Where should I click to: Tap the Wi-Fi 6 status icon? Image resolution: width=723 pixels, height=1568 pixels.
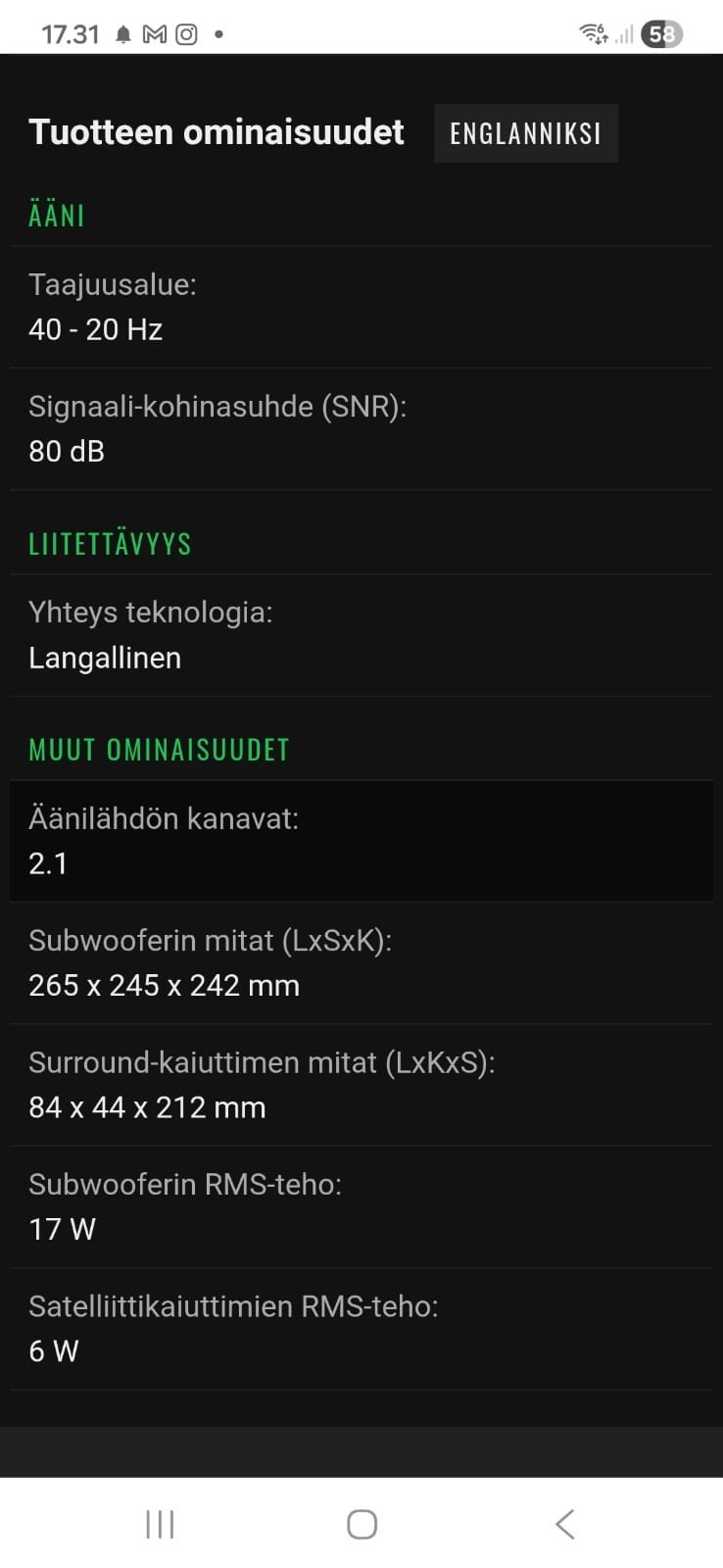pos(591,33)
